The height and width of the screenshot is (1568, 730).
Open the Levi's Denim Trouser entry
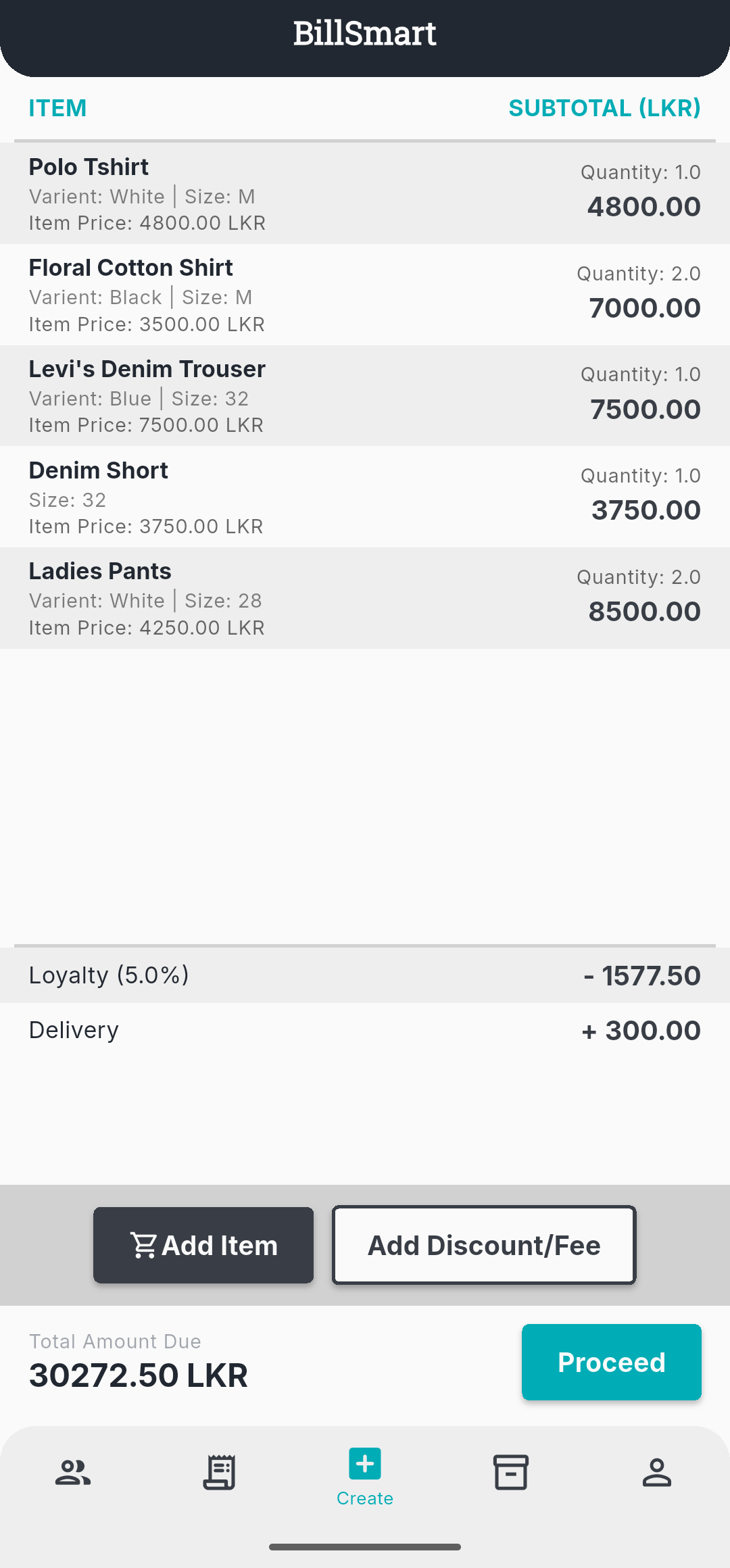pyautogui.click(x=365, y=395)
